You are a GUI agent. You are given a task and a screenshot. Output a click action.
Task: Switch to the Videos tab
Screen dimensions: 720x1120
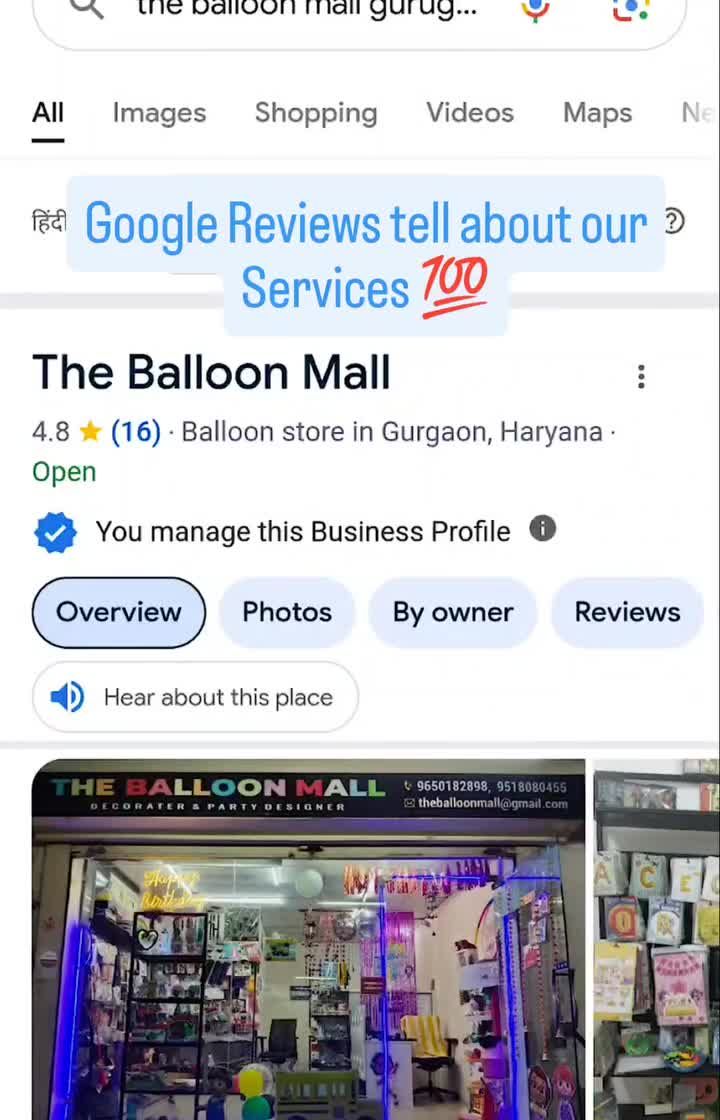470,113
